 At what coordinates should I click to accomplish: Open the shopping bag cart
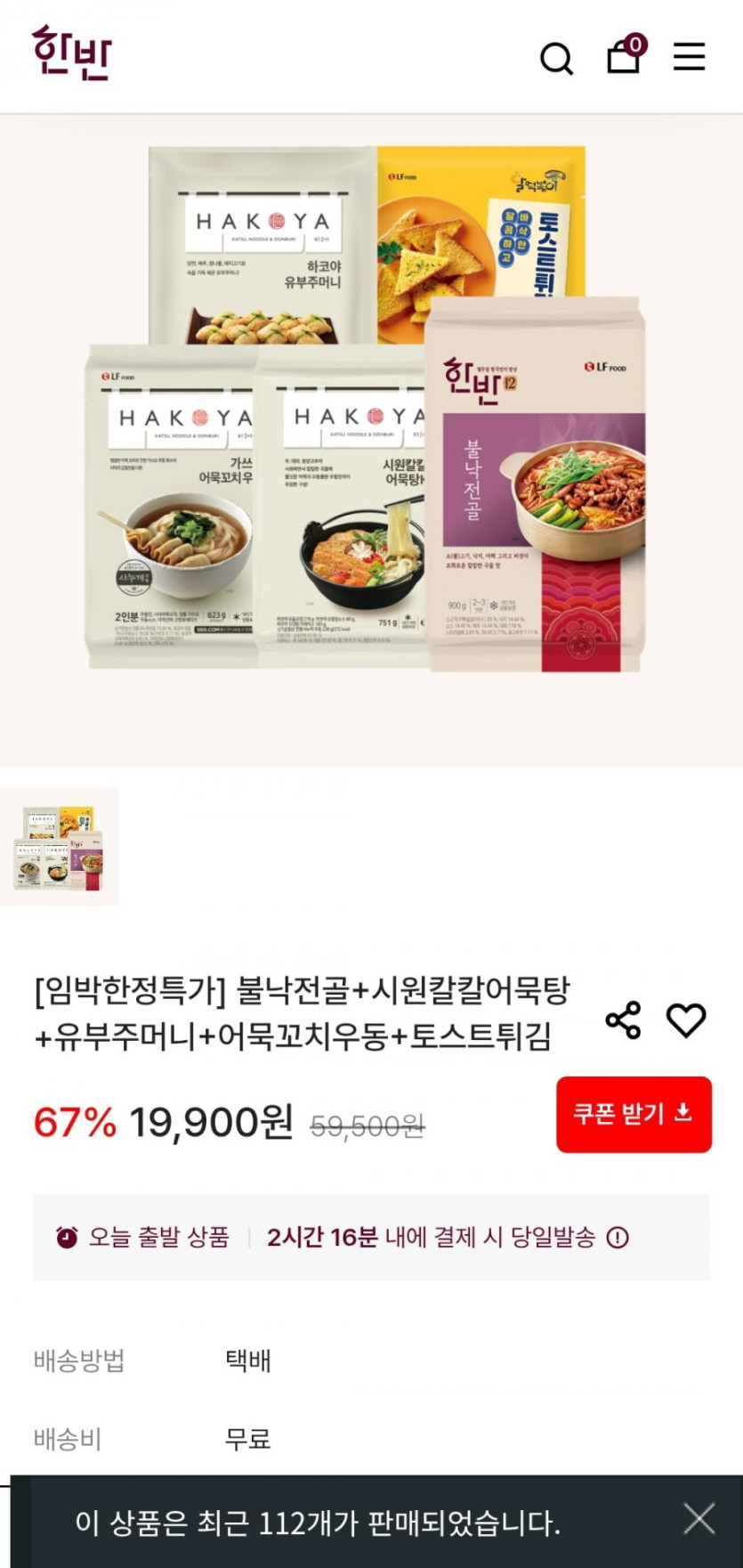626,54
